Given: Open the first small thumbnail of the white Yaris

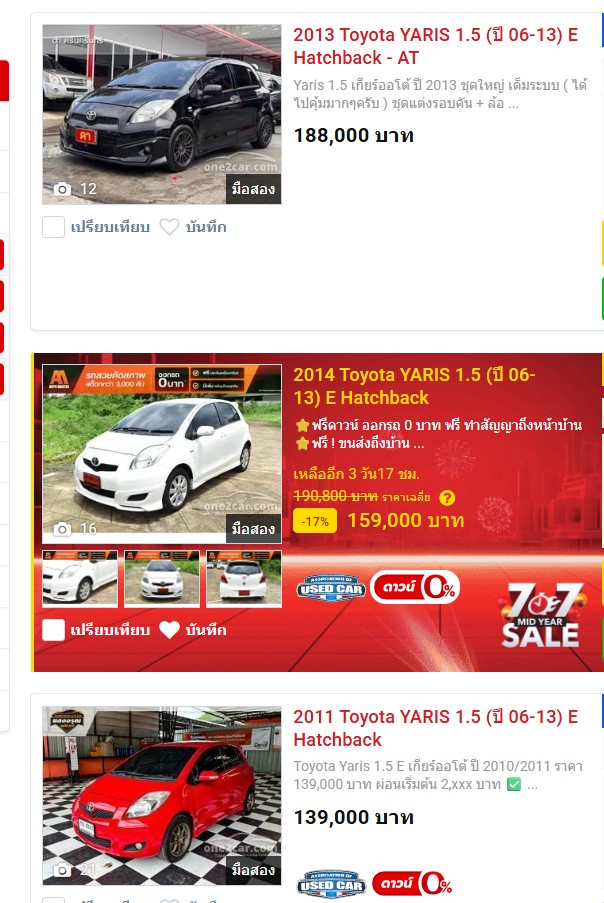Looking at the screenshot, I should [80, 578].
